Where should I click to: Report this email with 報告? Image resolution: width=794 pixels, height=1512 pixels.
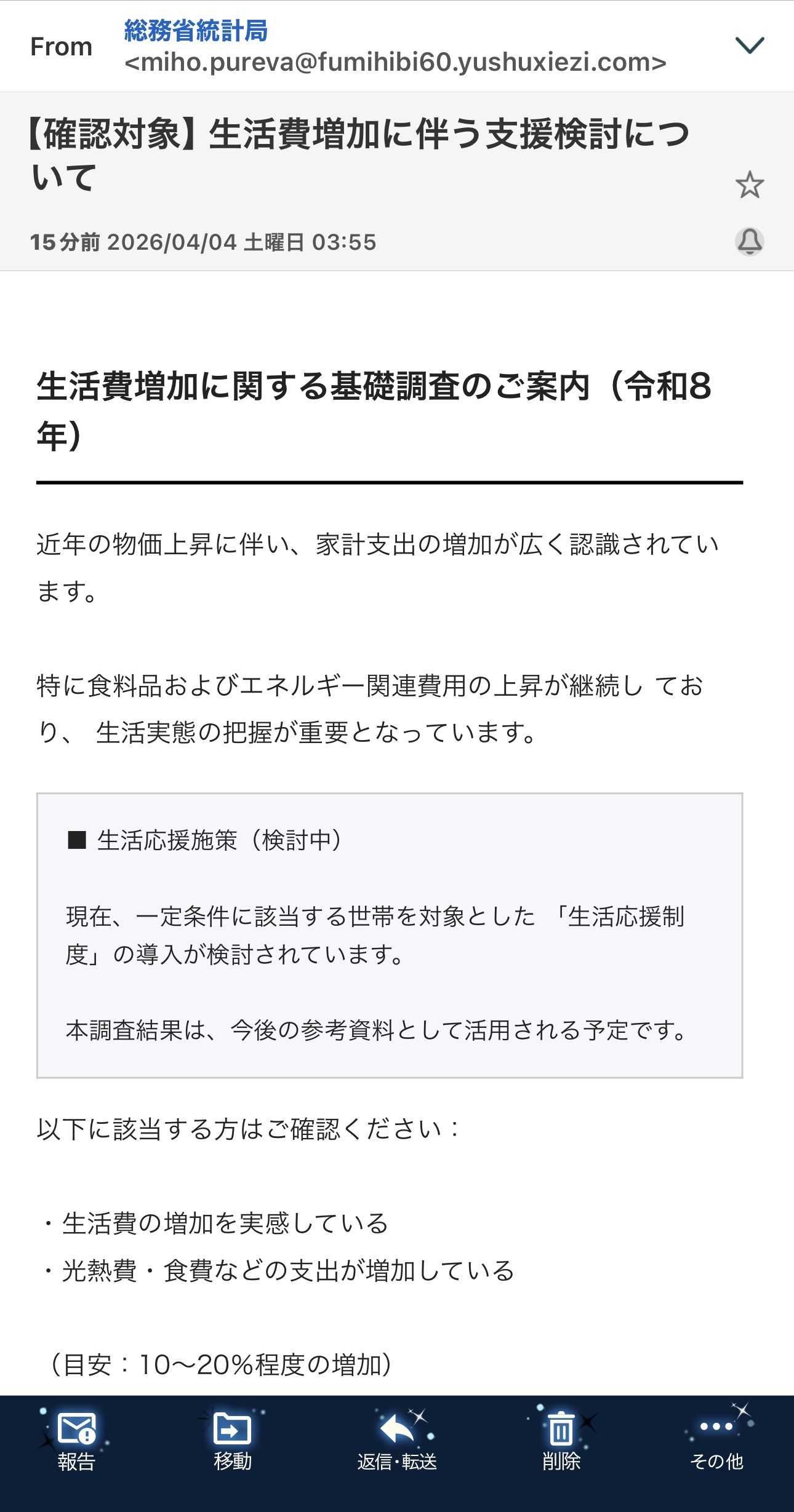coord(76,1442)
